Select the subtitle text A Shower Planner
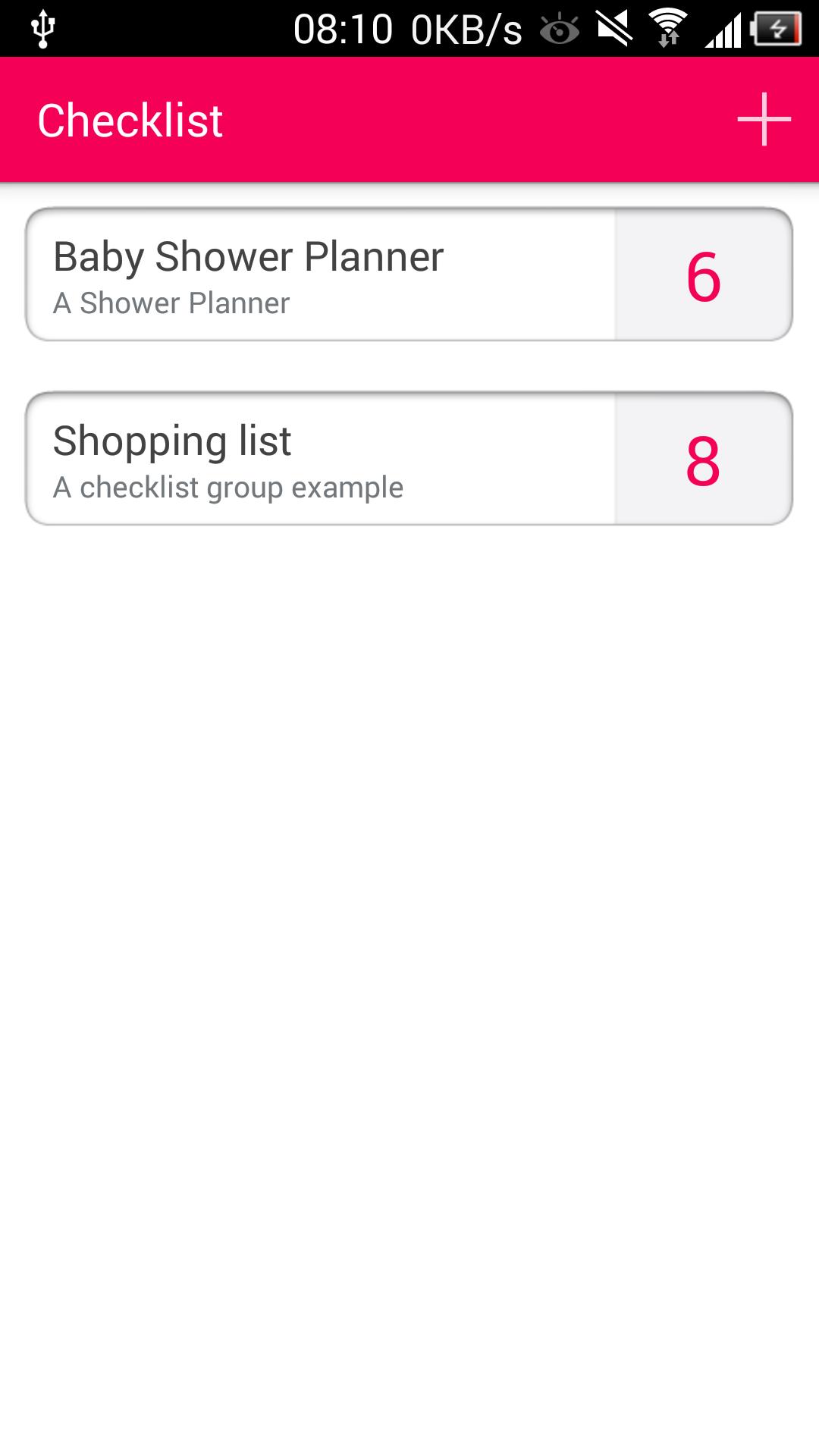Image resolution: width=819 pixels, height=1456 pixels. 169,303
